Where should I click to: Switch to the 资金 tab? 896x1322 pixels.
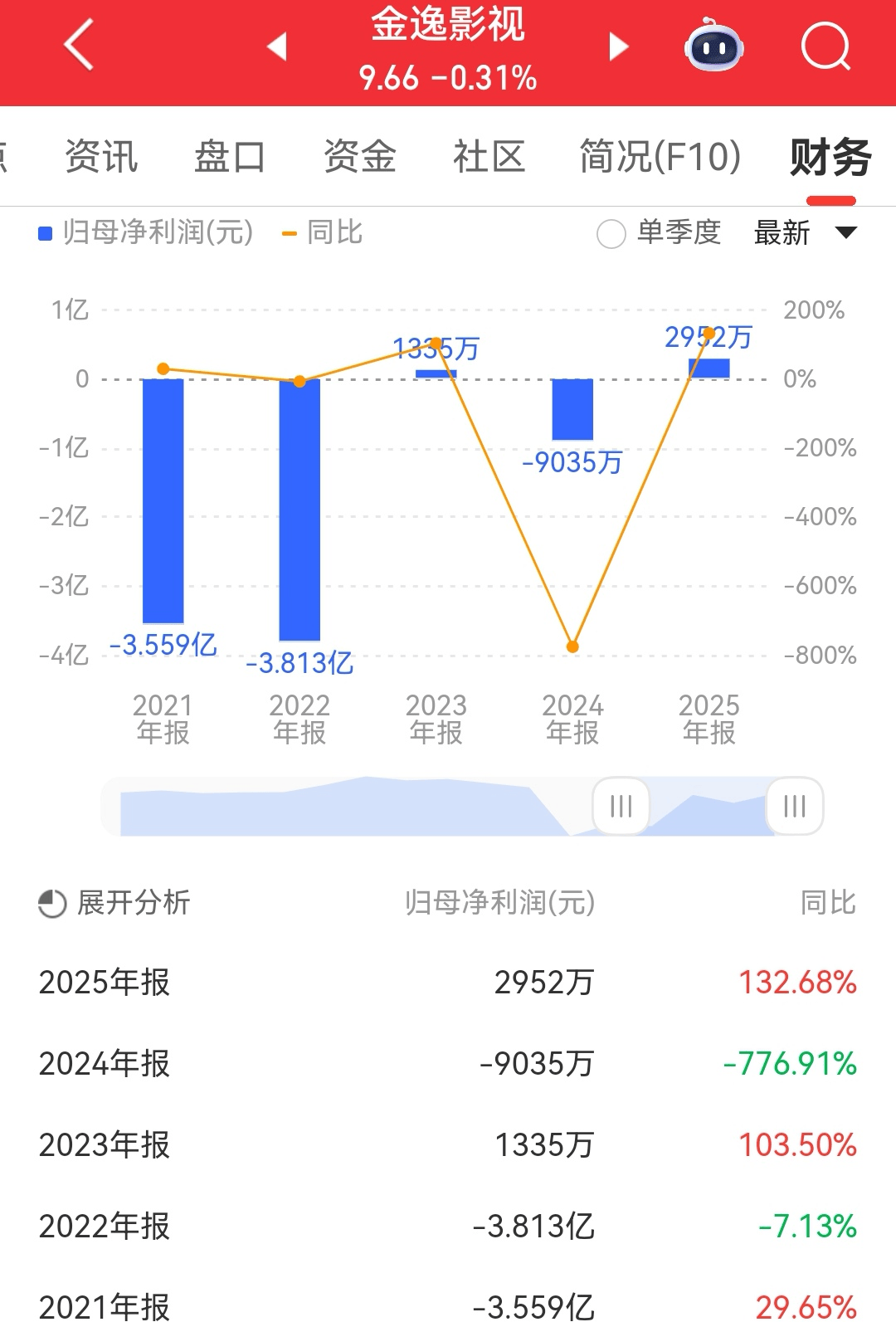pos(359,157)
